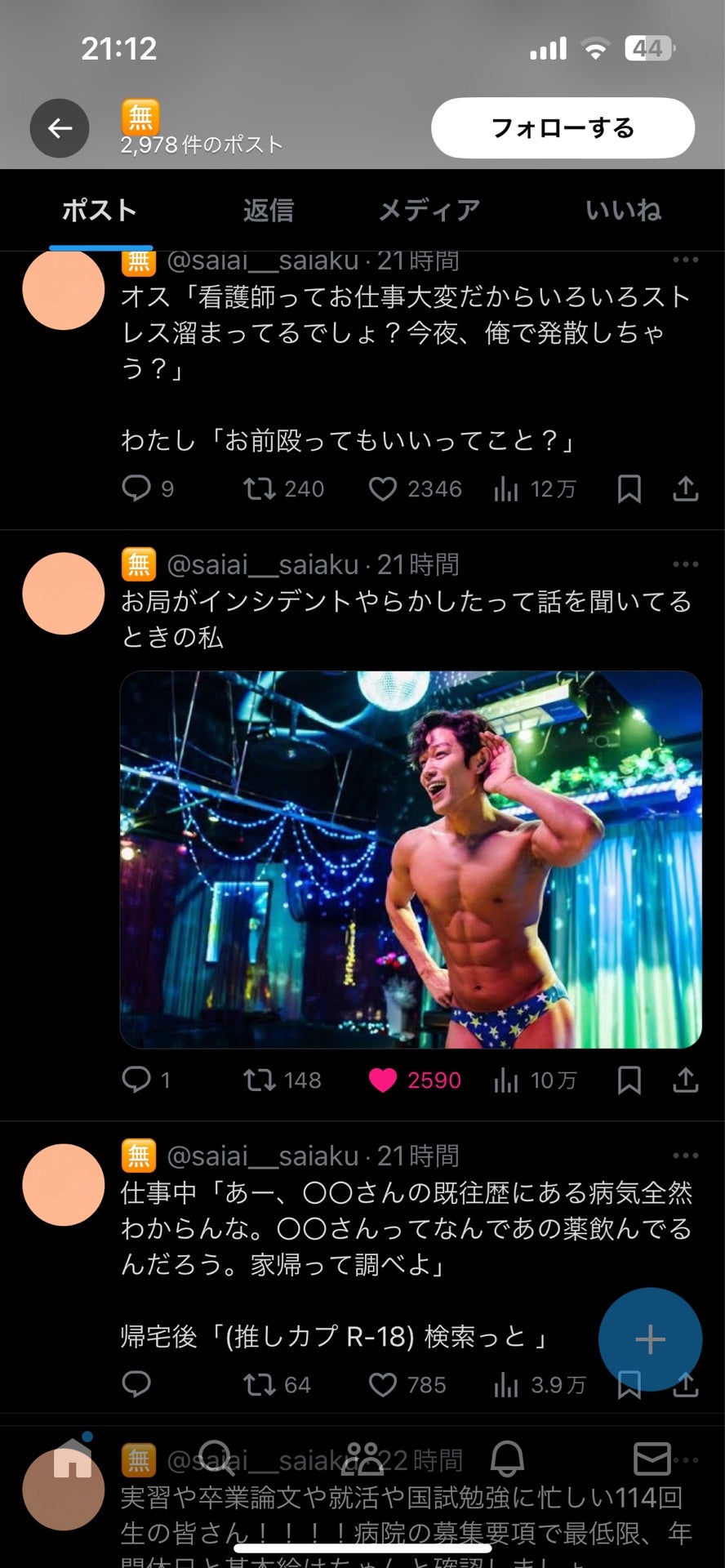Repost the post with 240 reposts

[x=259, y=489]
